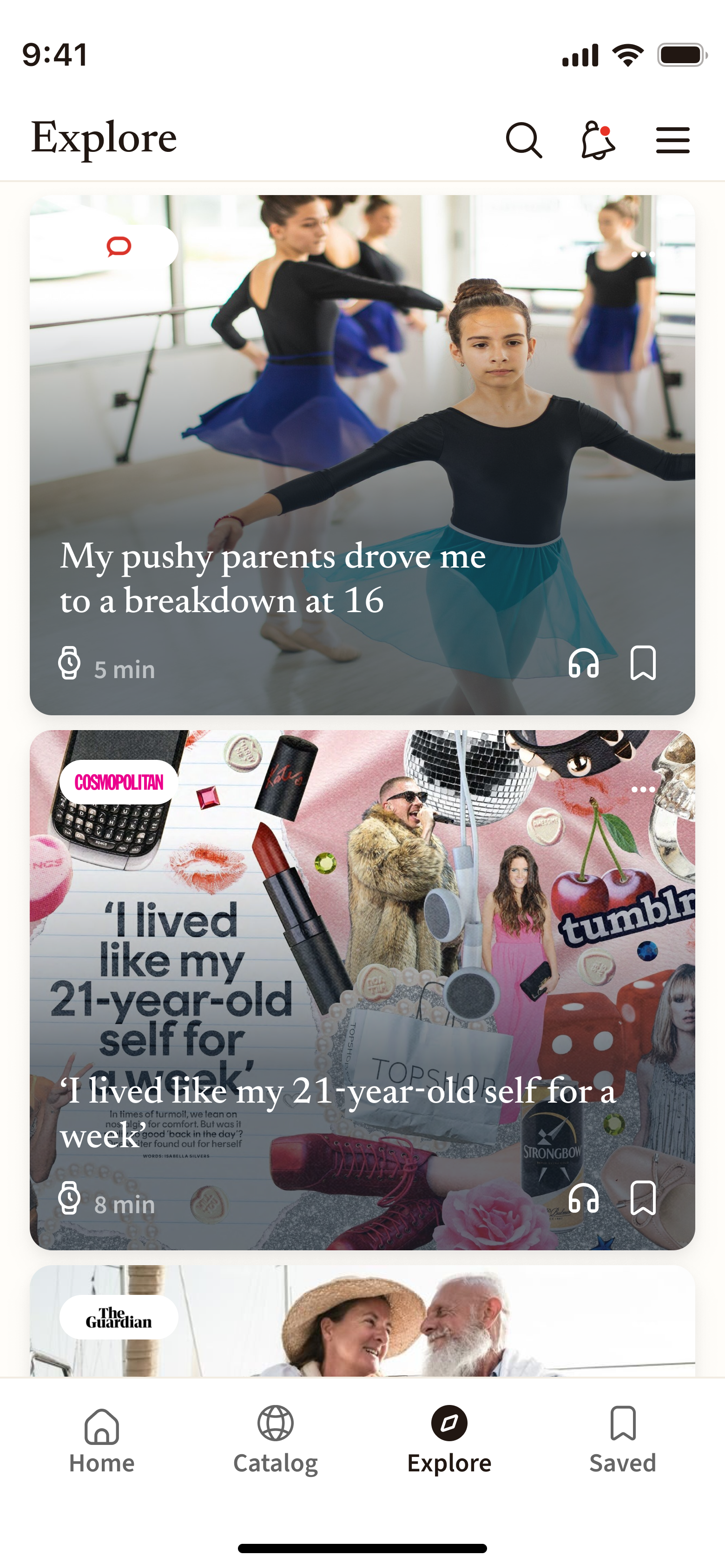
Task: Open the 'My pushy parents' article card
Action: (362, 426)
